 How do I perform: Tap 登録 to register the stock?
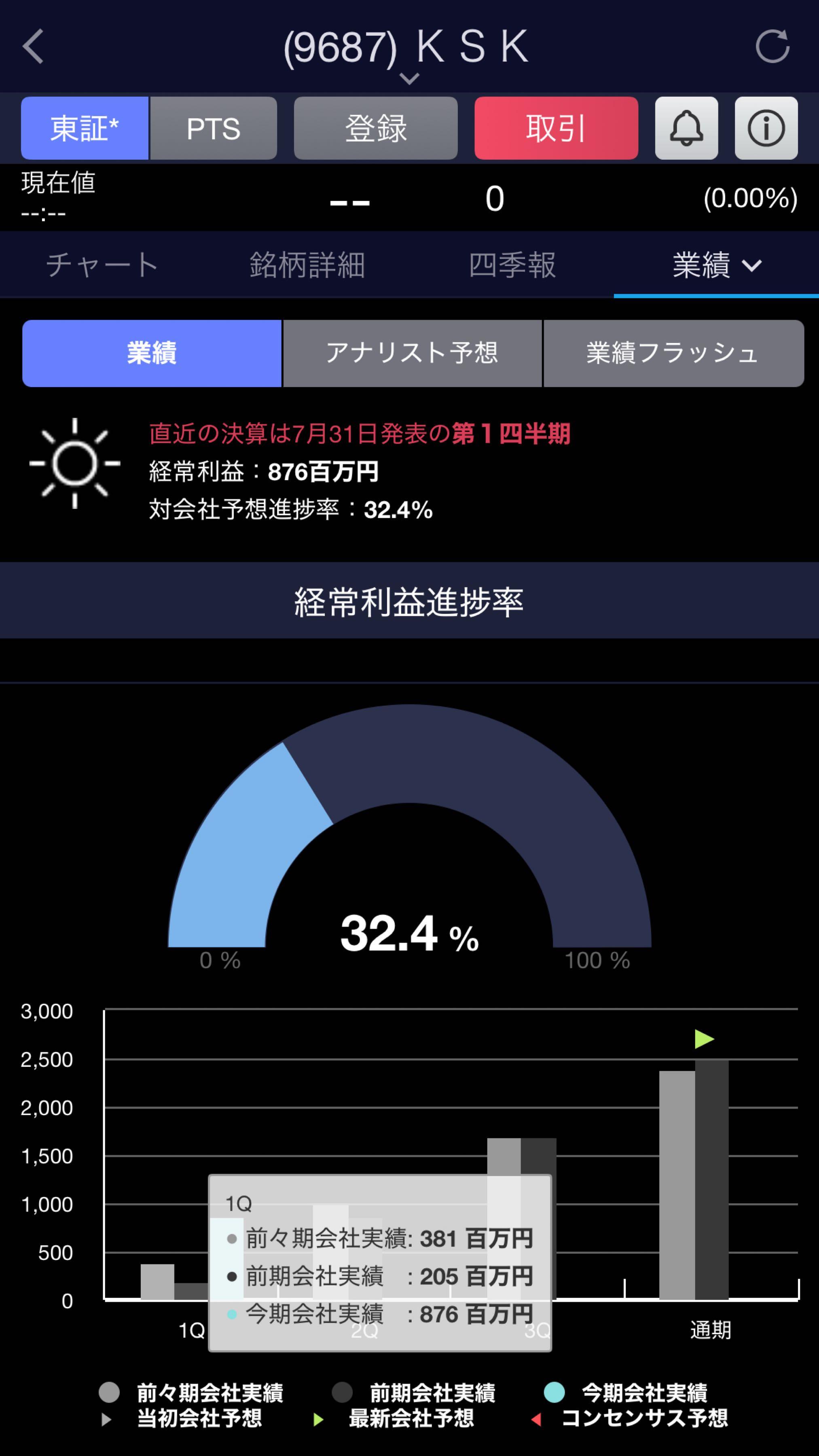pos(376,128)
